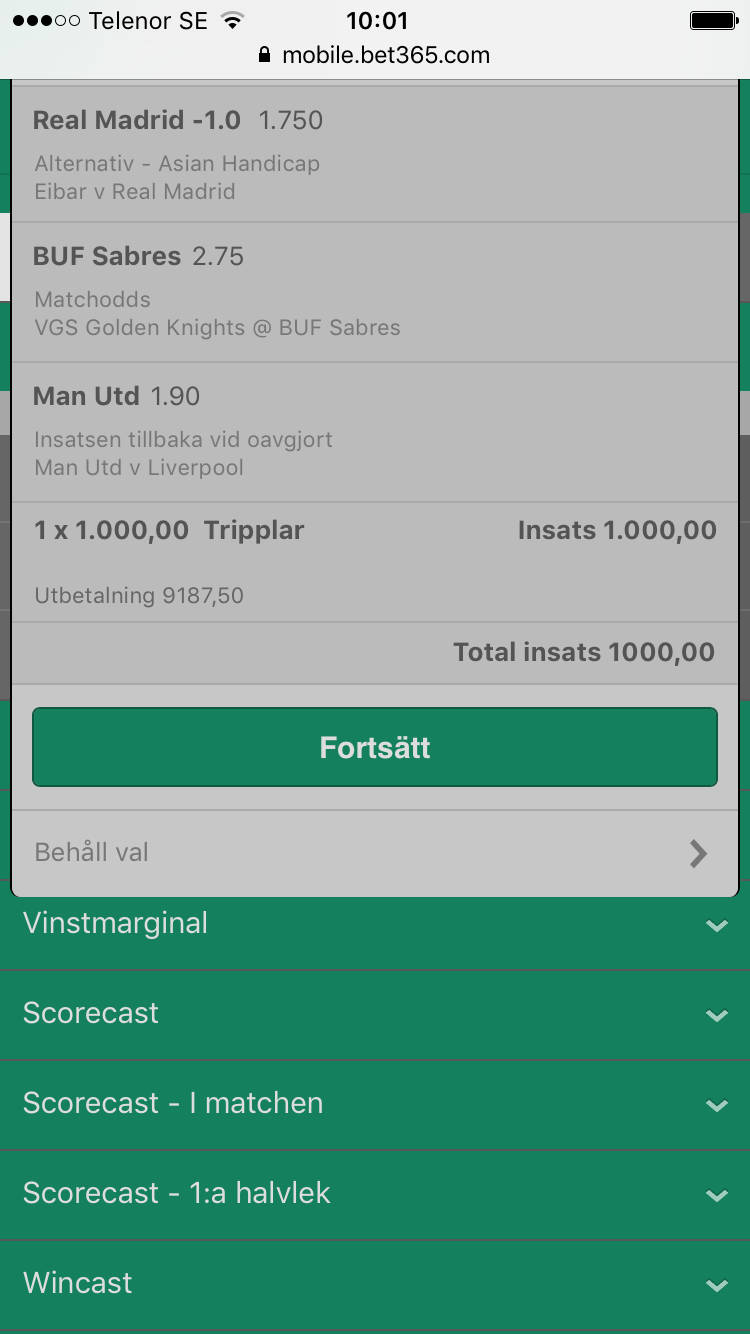Viewport: 750px width, 1334px height.
Task: Open the Behåll val row
Action: [375, 853]
